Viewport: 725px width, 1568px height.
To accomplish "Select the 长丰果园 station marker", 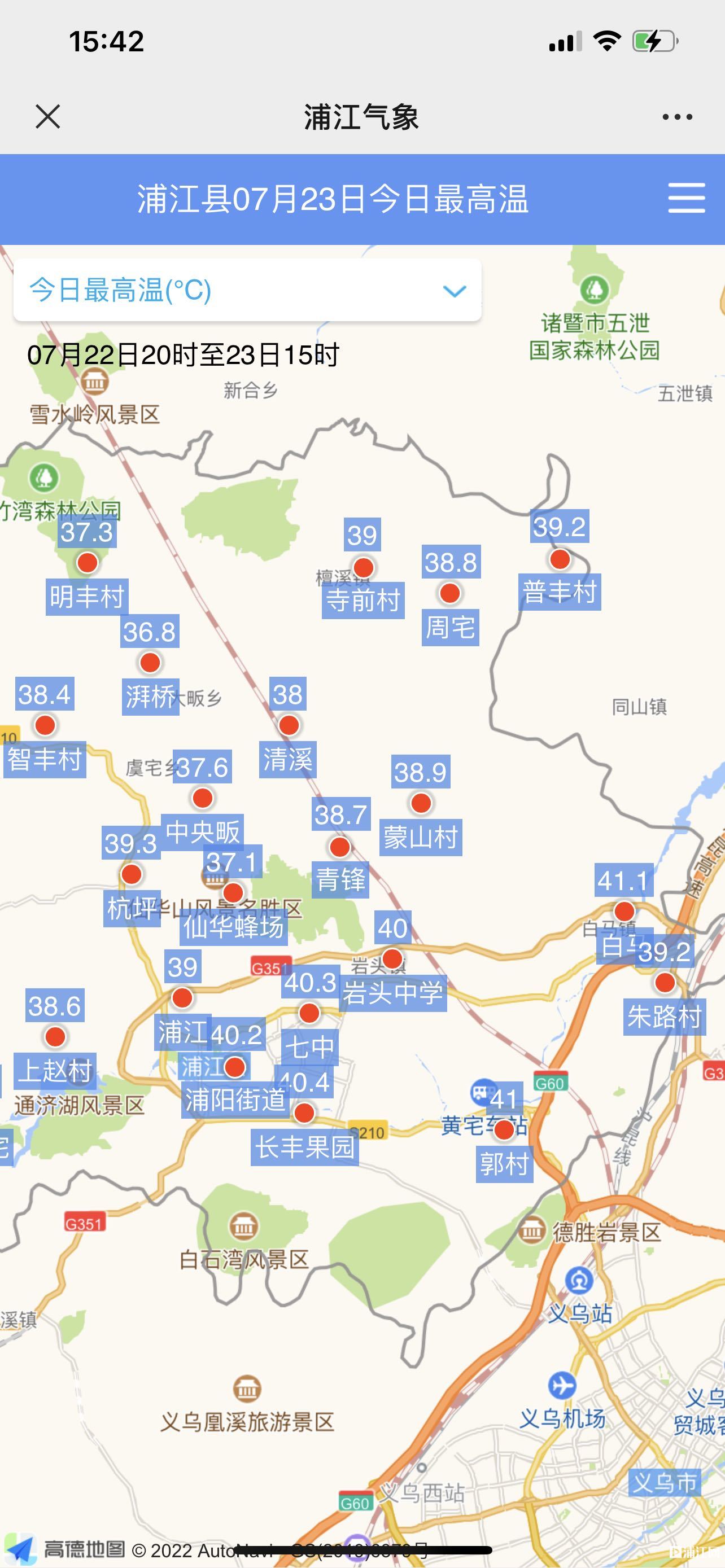I will (304, 1113).
